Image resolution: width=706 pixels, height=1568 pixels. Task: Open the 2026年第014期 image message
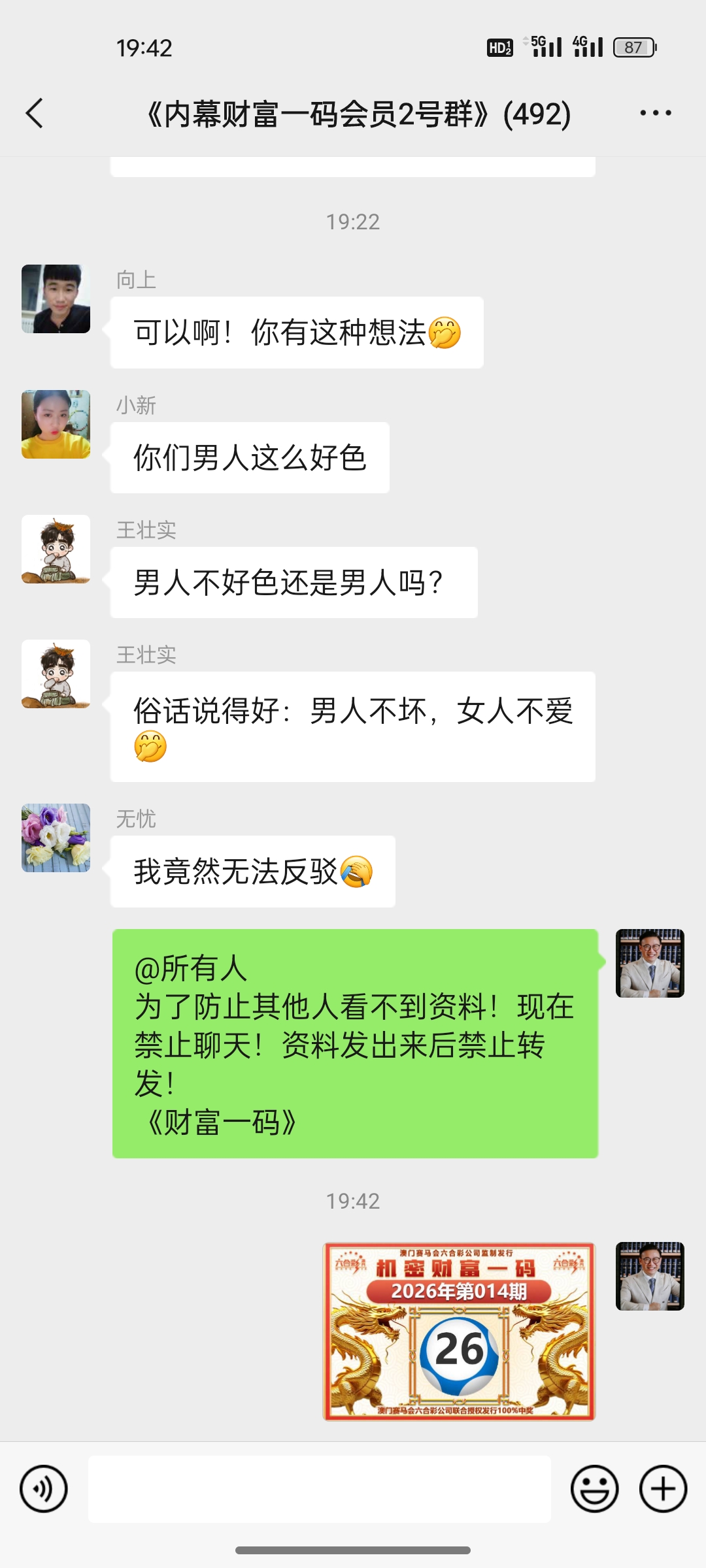click(459, 1331)
